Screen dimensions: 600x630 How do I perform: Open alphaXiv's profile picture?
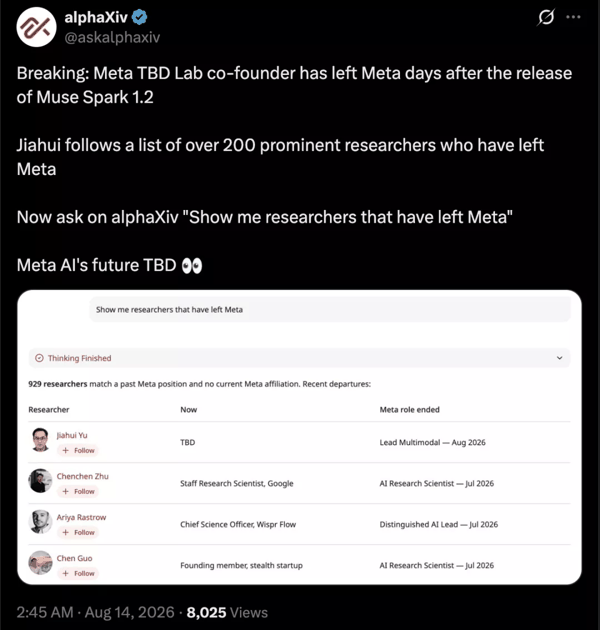(36, 27)
